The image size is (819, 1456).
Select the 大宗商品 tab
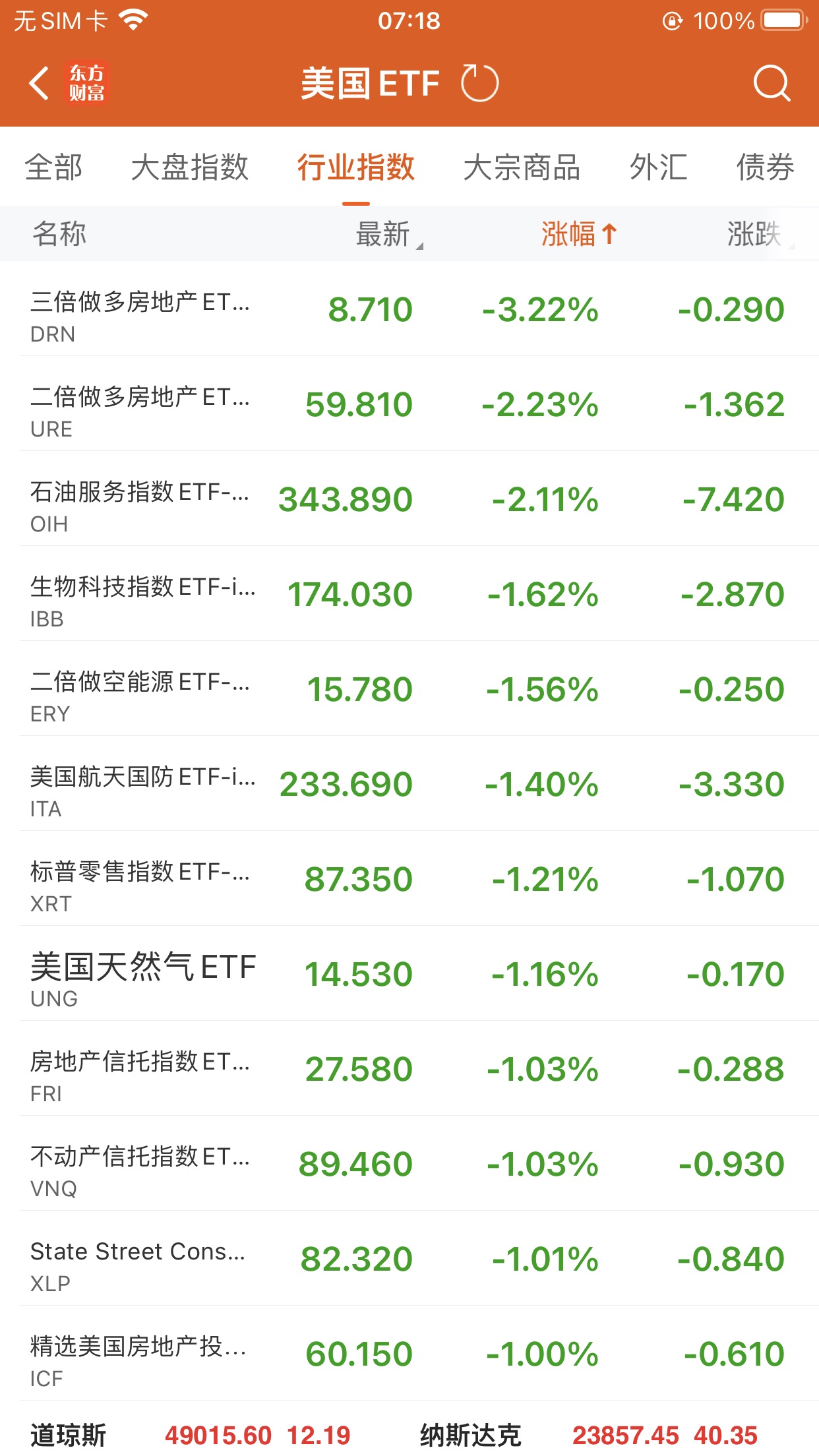pos(522,167)
